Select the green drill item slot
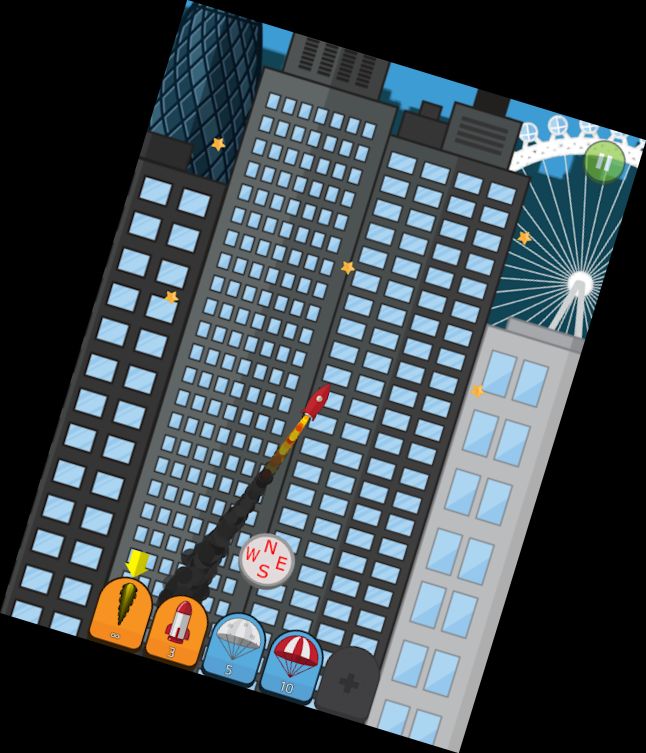This screenshot has height=753, width=646. click(x=122, y=606)
